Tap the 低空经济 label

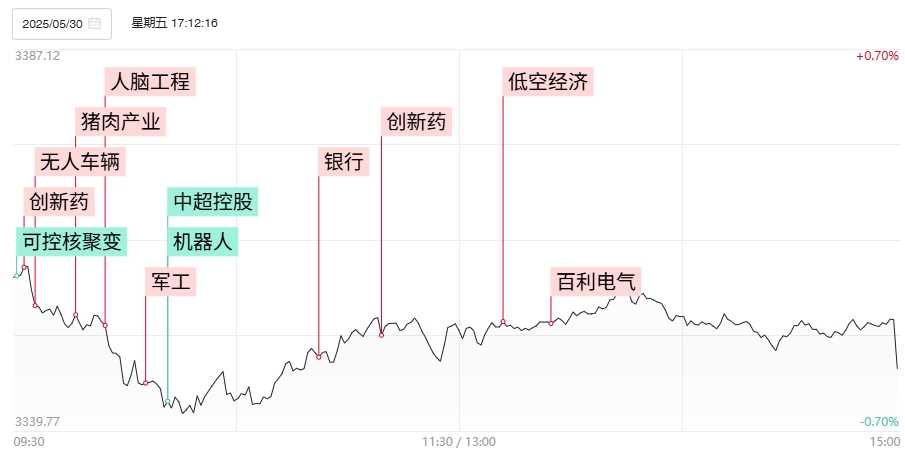[x=547, y=81]
